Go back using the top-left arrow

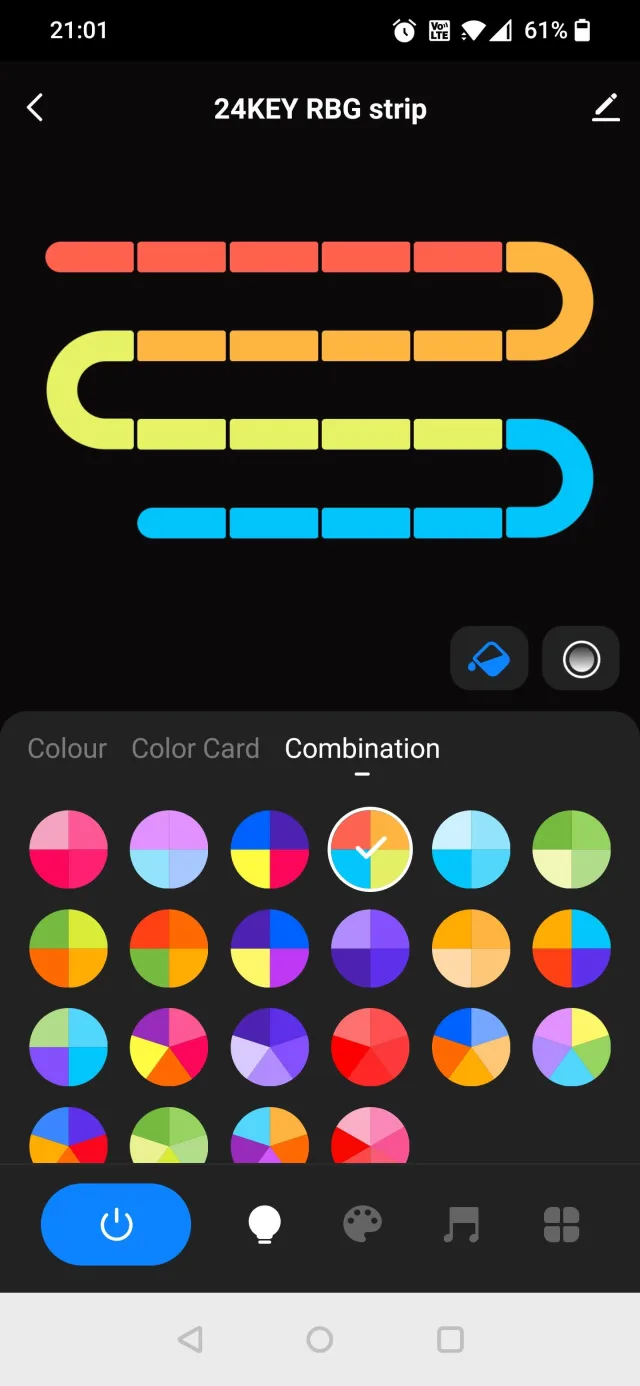(x=35, y=108)
